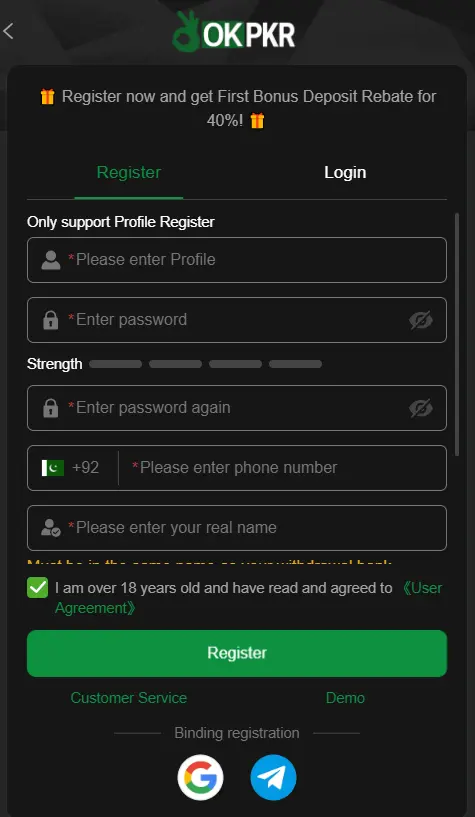Go back using the top-left arrow

coord(8,31)
